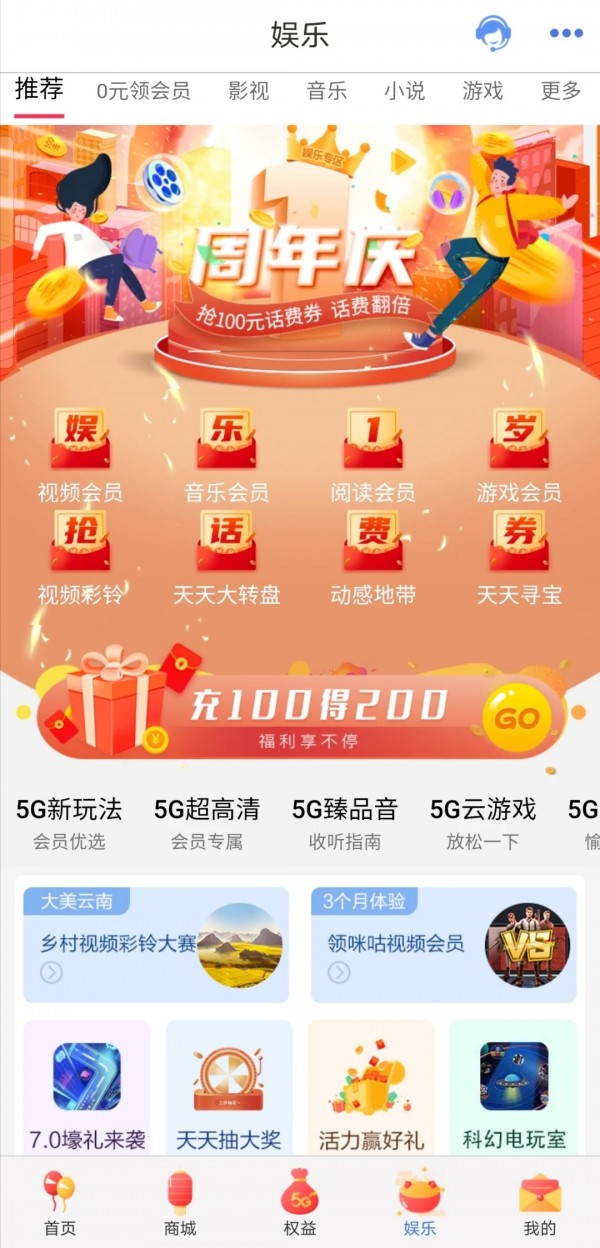Tap the 阅读会员 entry
This screenshot has width=600, height=1248.
point(373,453)
